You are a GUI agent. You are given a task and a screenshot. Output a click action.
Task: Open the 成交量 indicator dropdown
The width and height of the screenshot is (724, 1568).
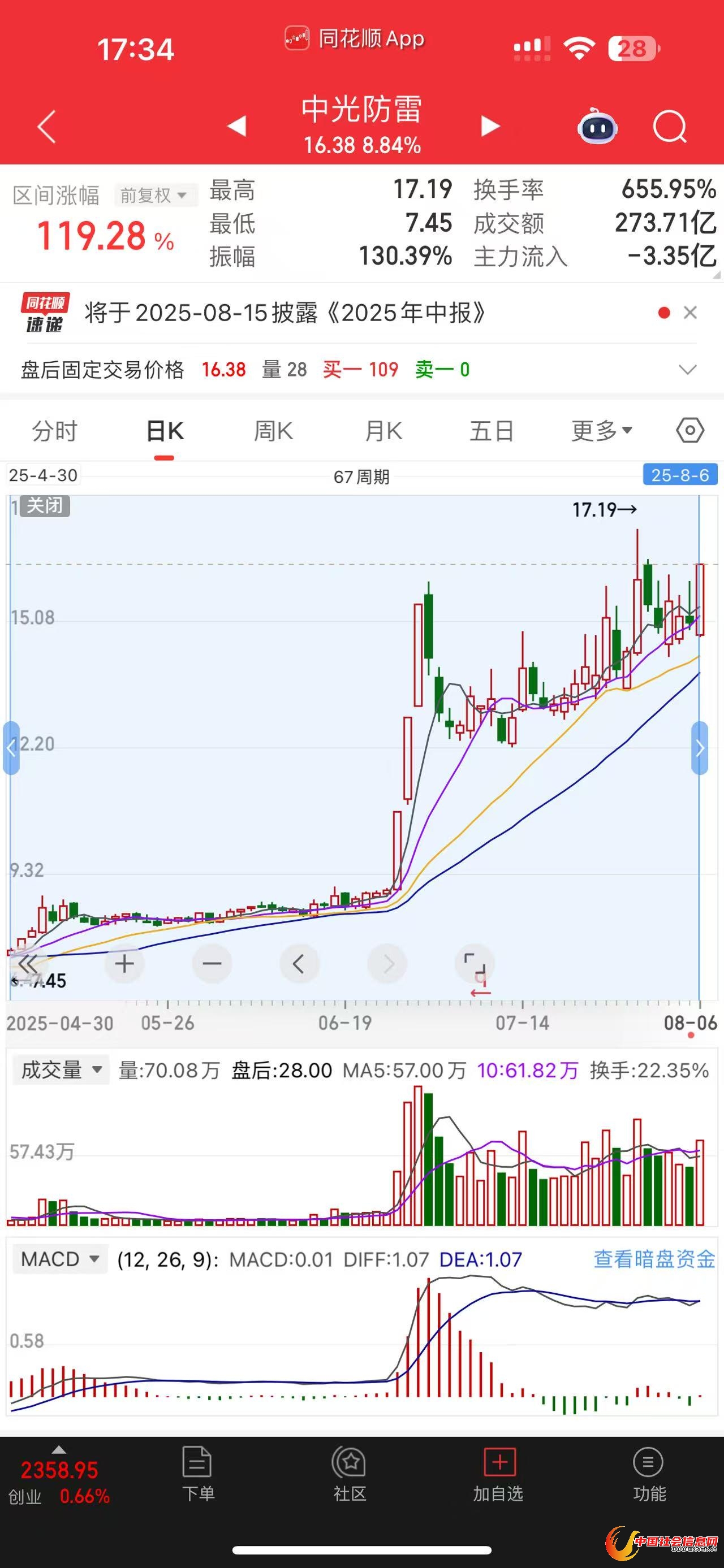[x=61, y=1069]
